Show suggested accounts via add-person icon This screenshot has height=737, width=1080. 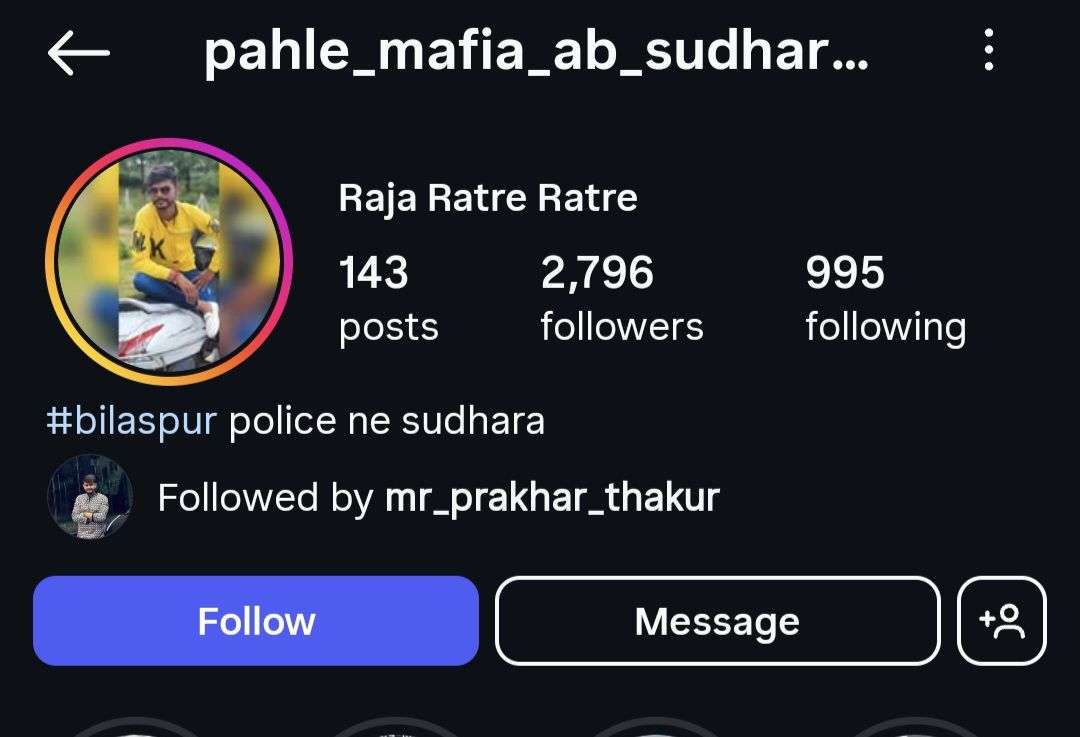pyautogui.click(x=1002, y=621)
